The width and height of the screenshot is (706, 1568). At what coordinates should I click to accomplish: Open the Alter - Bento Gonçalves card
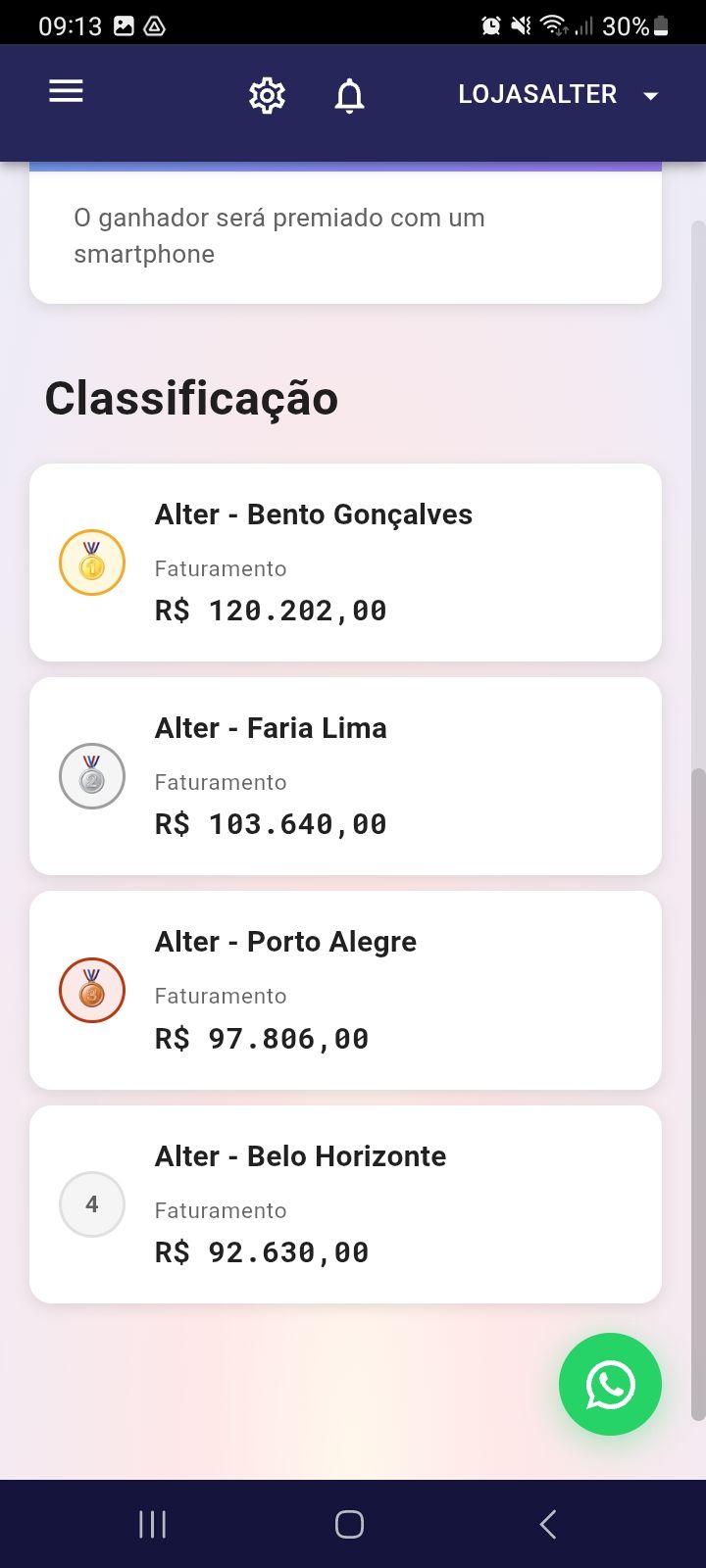345,563
